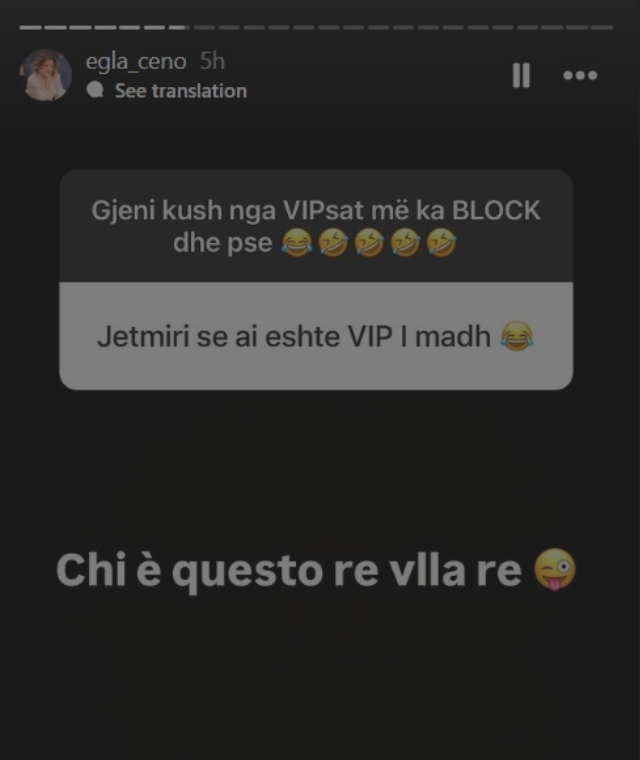Tap See translation
Image resolution: width=640 pixels, height=760 pixels.
(179, 91)
